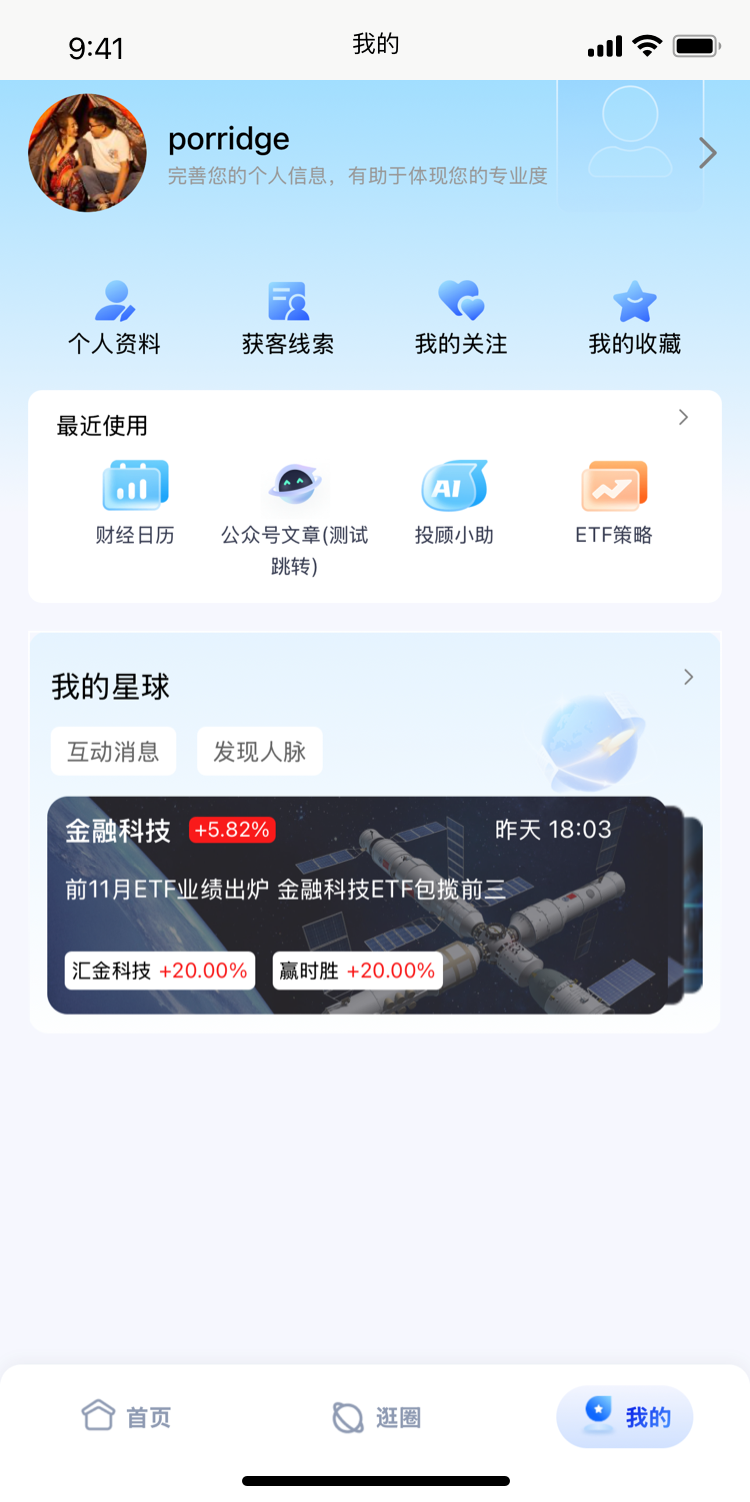Switch to the 逛圈 tab
Screen dimensions: 750x1502
tap(376, 1416)
